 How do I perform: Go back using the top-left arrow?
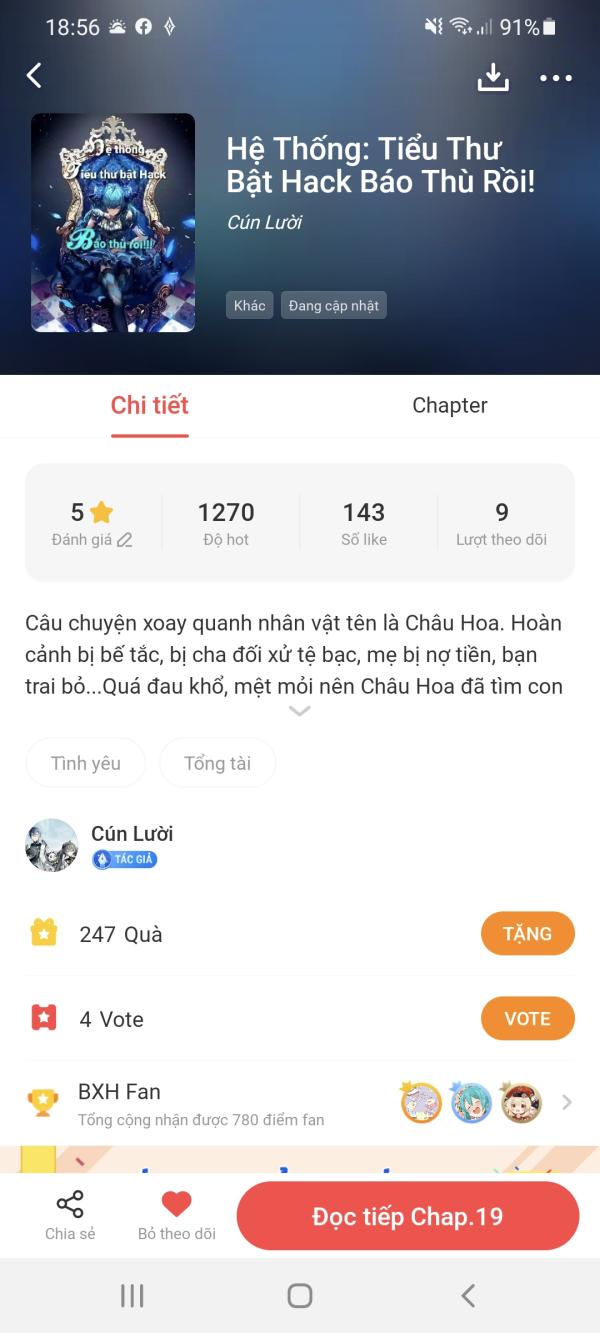pos(34,76)
